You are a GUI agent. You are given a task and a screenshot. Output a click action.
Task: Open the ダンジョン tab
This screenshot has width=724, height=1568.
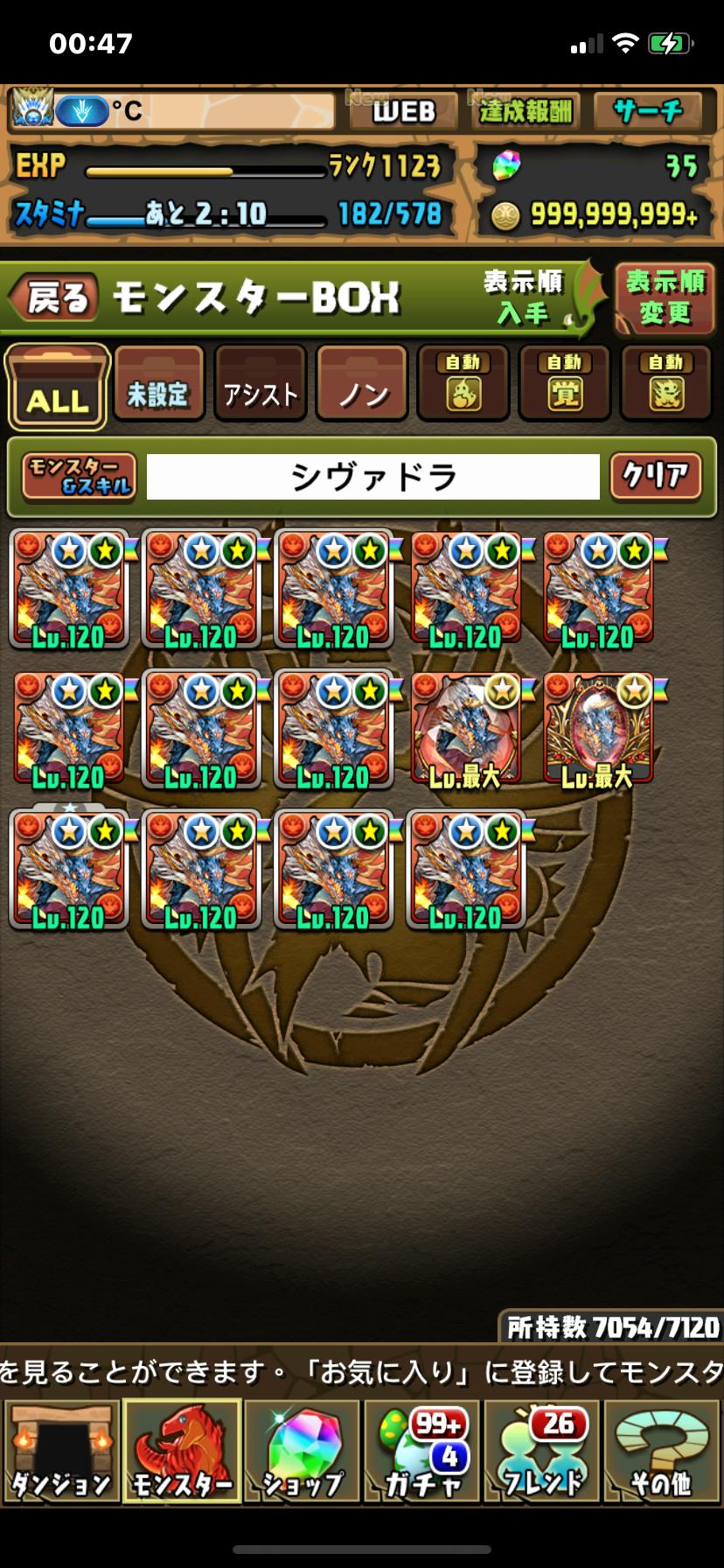[60, 1452]
